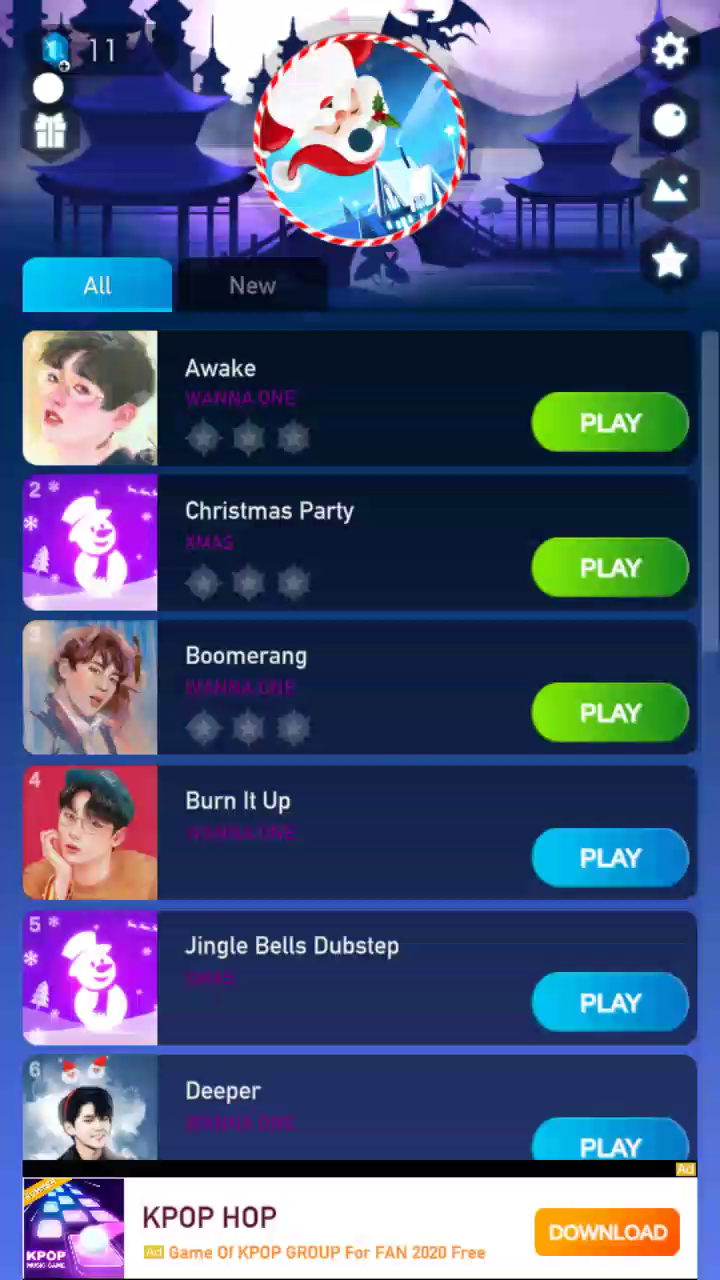Play Christmas Party
The image size is (720, 1280).
[610, 568]
